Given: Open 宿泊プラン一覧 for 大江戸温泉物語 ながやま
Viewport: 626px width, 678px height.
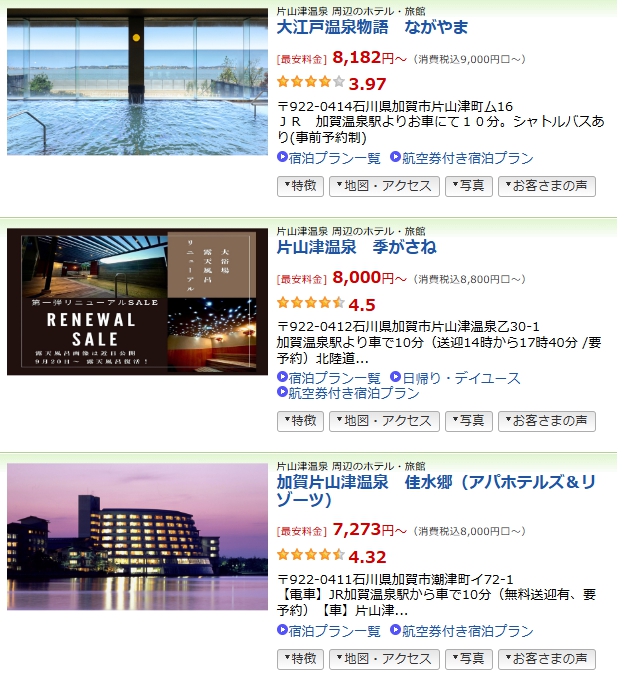Looking at the screenshot, I should click(x=334, y=157).
